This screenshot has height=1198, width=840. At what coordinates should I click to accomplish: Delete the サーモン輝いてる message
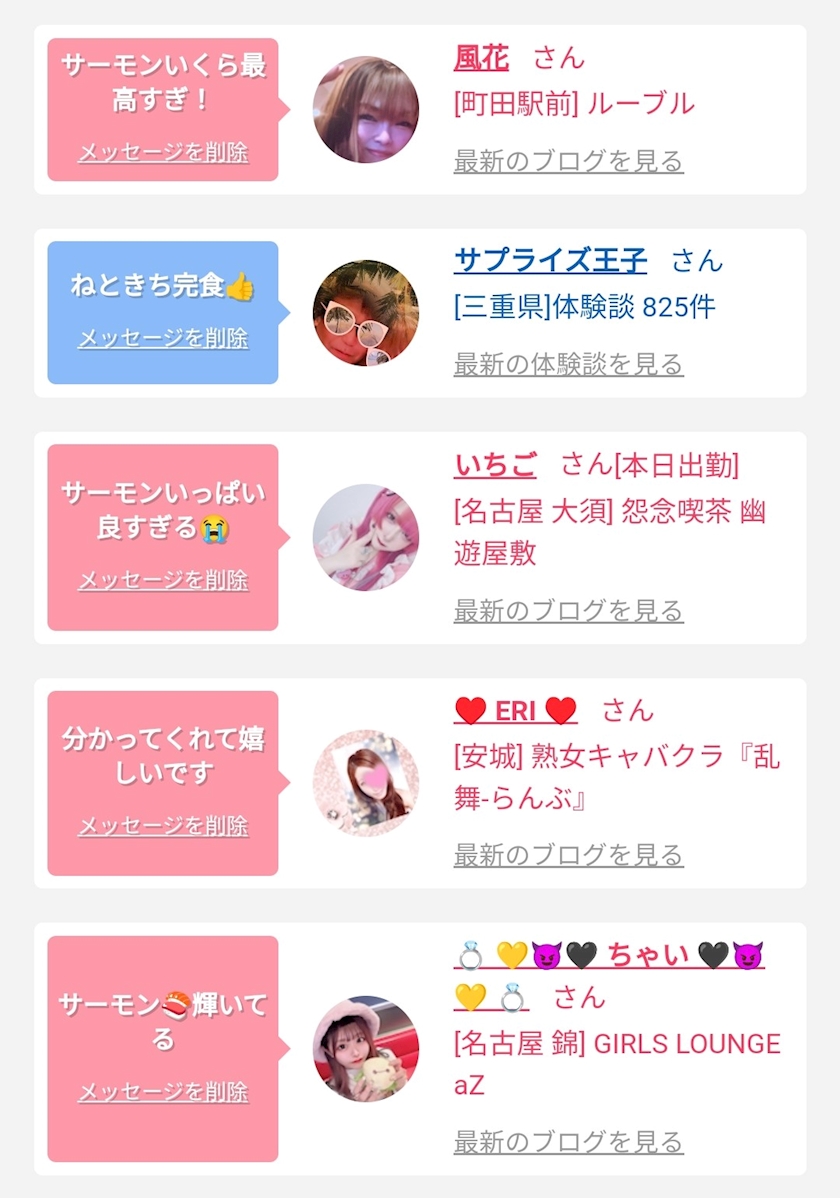click(x=163, y=1092)
